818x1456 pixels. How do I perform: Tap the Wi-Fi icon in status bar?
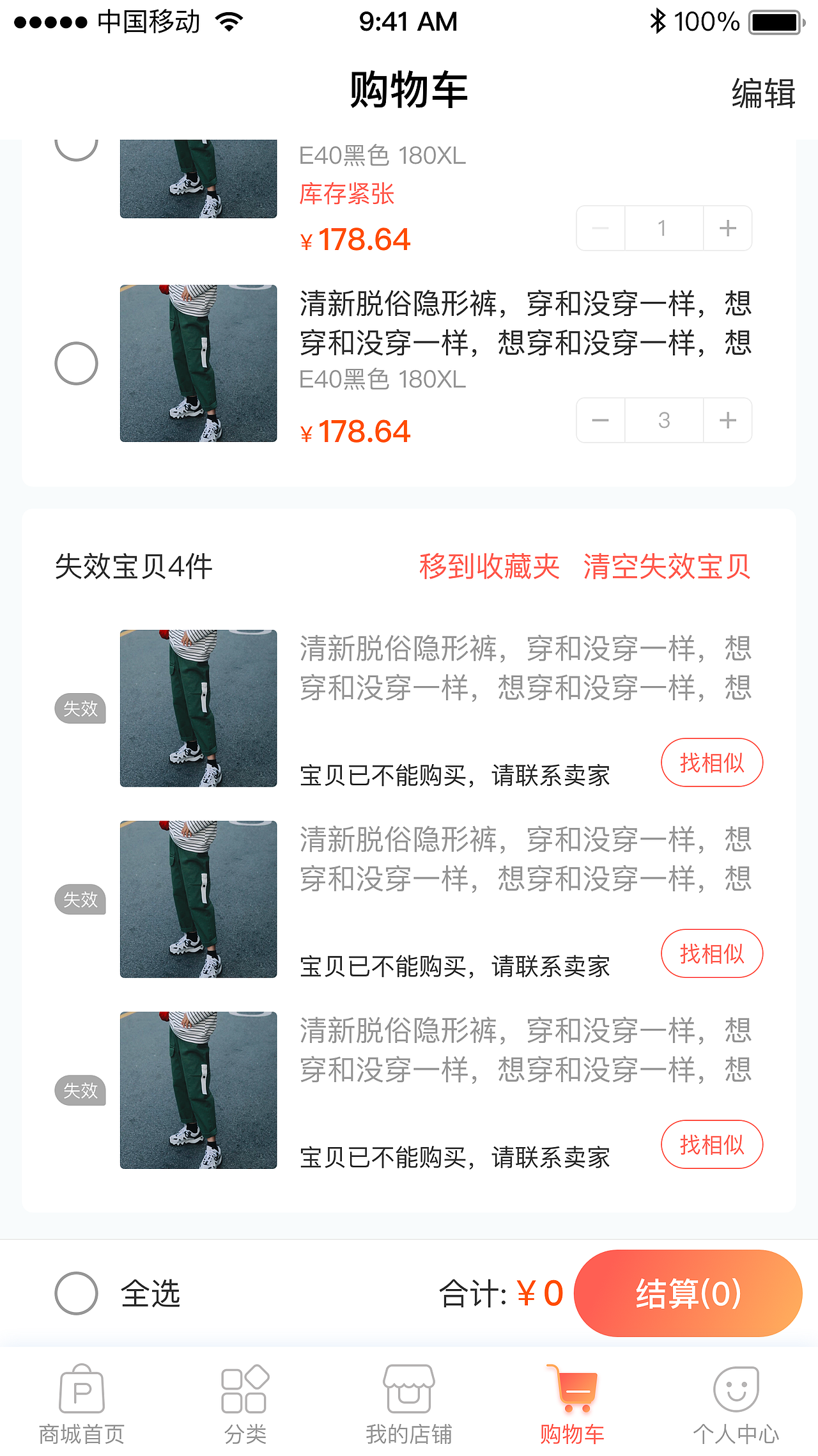pos(230,20)
